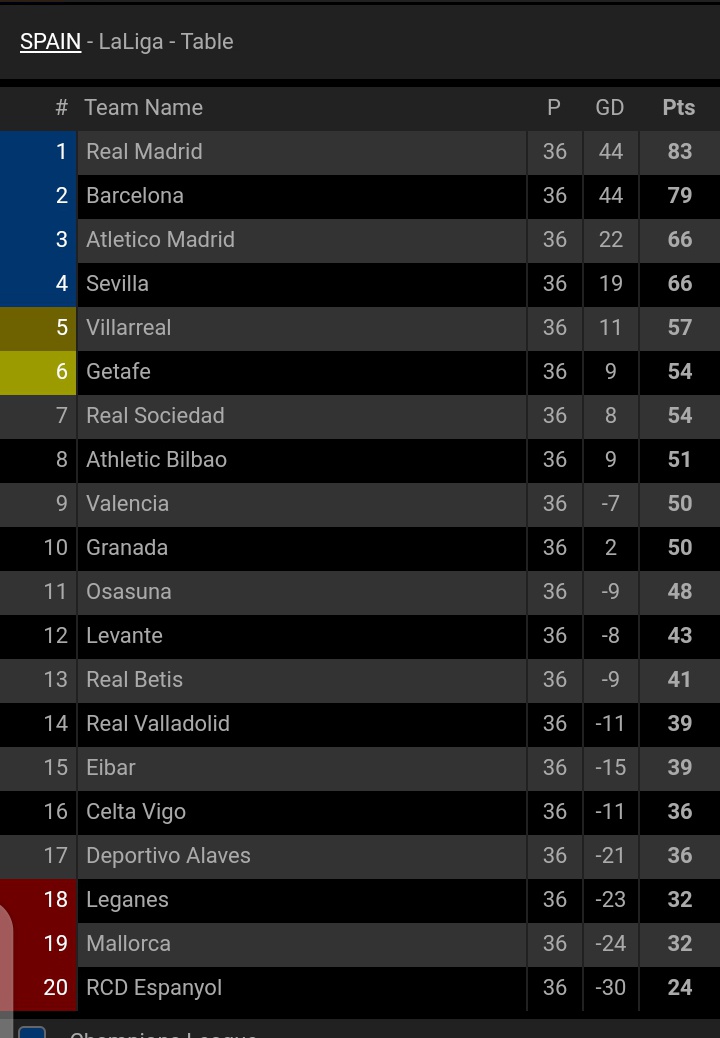Open Getafe from the standings
This screenshot has width=720, height=1038.
(x=118, y=372)
